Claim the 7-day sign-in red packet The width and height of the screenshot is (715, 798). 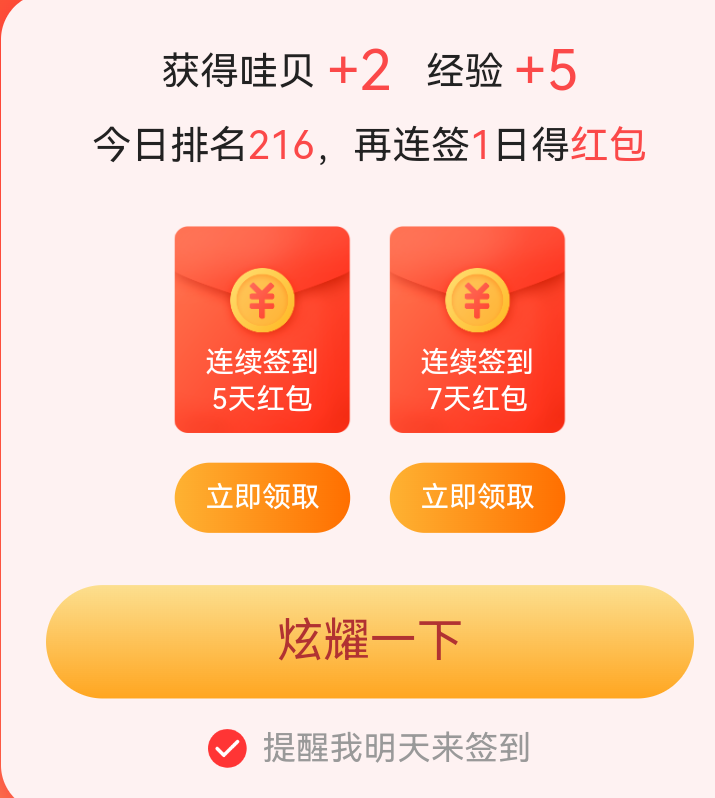[477, 497]
